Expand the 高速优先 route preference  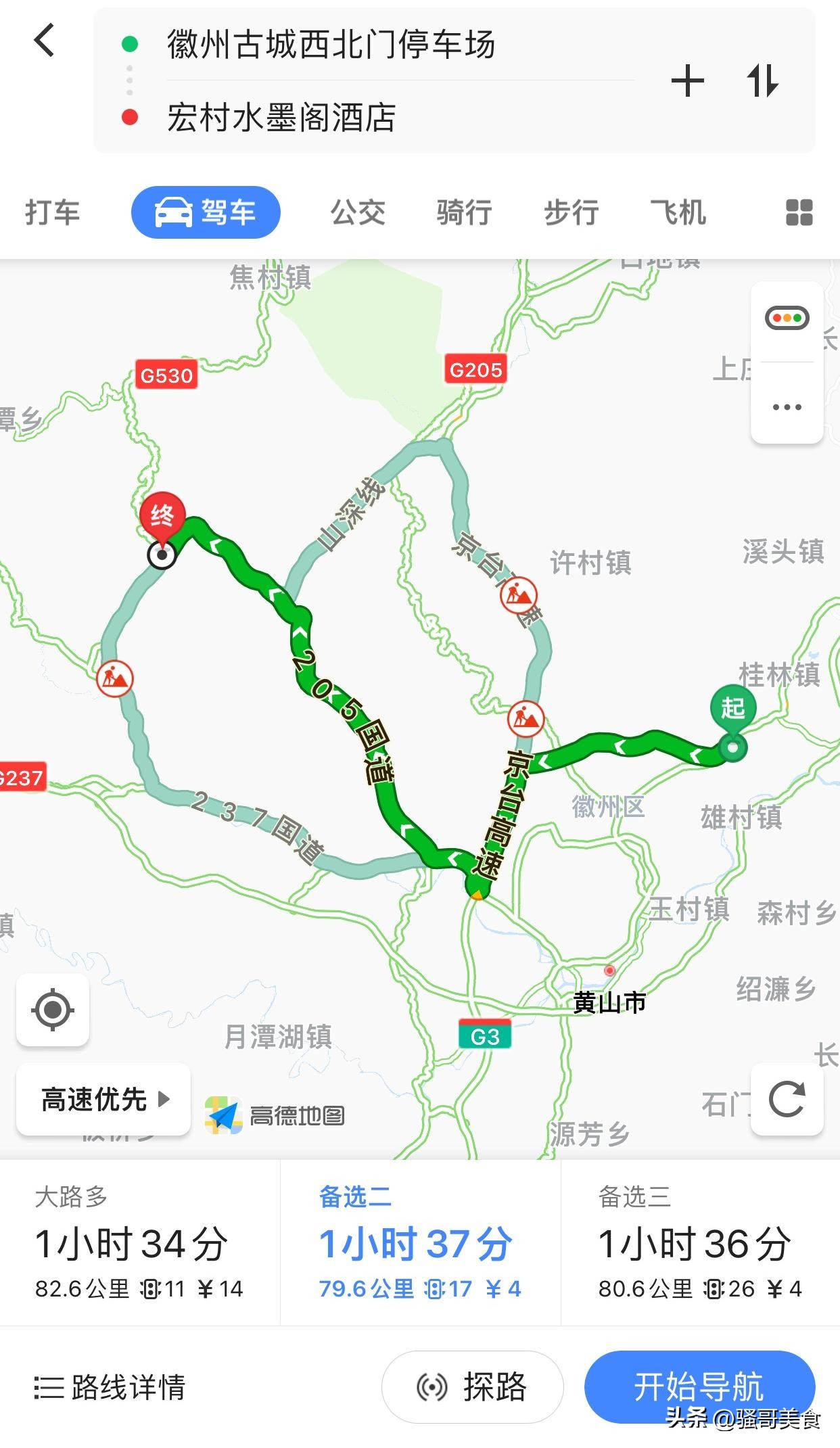pos(102,1100)
